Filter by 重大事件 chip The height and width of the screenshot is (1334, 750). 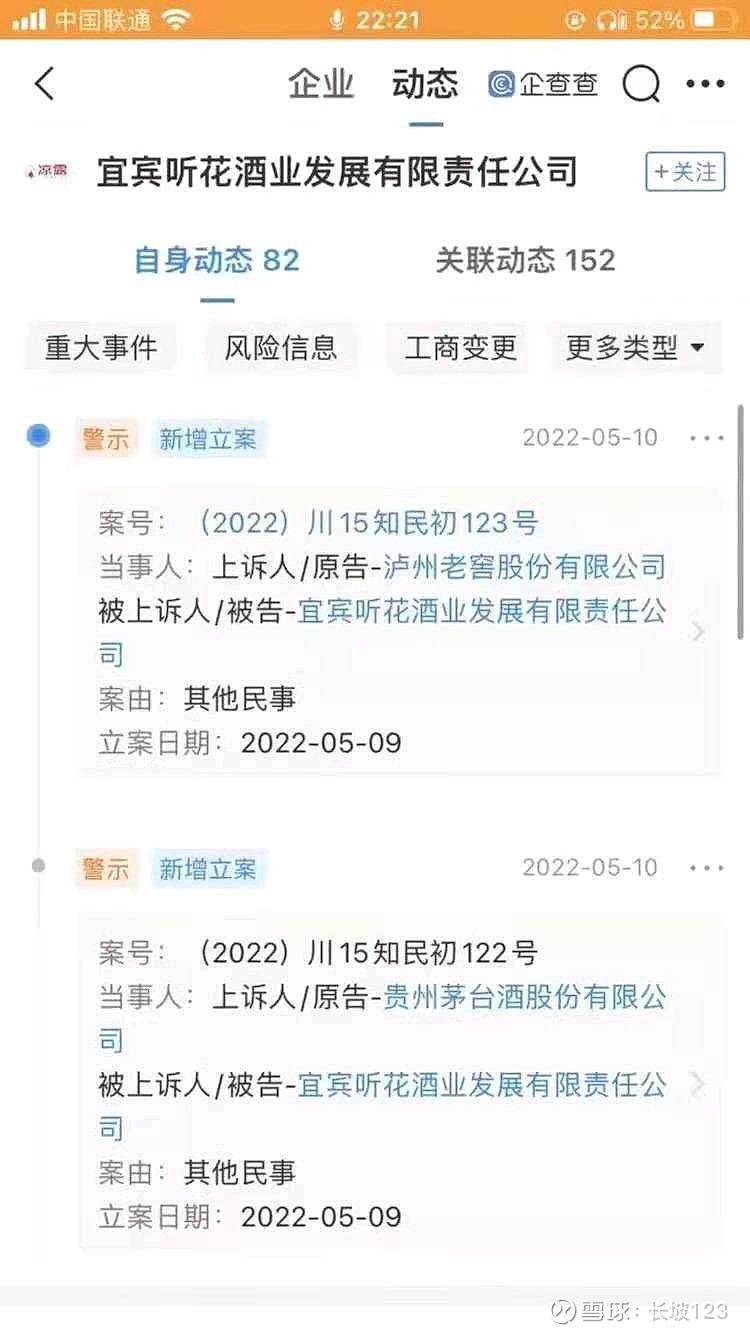pos(101,348)
